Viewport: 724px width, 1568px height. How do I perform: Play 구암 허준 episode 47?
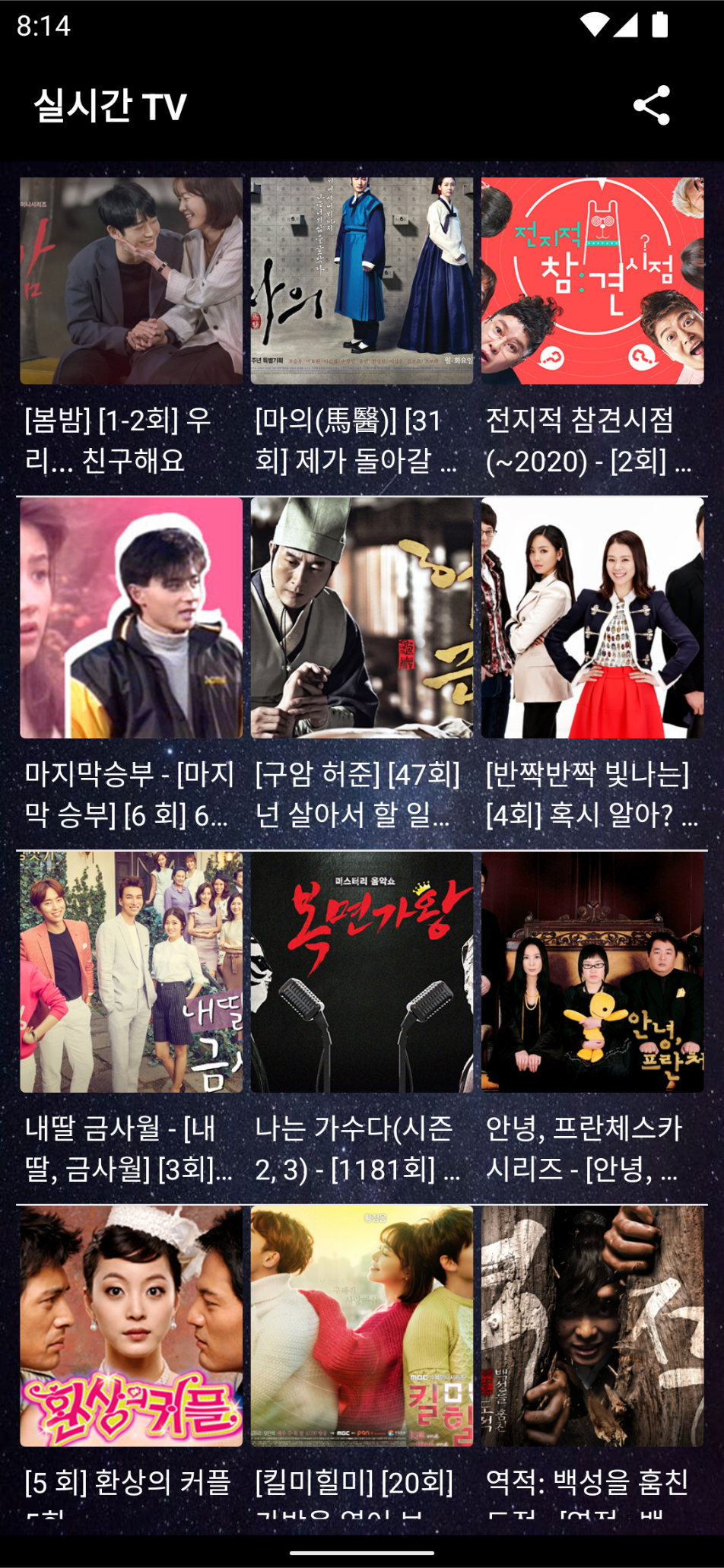pos(362,624)
